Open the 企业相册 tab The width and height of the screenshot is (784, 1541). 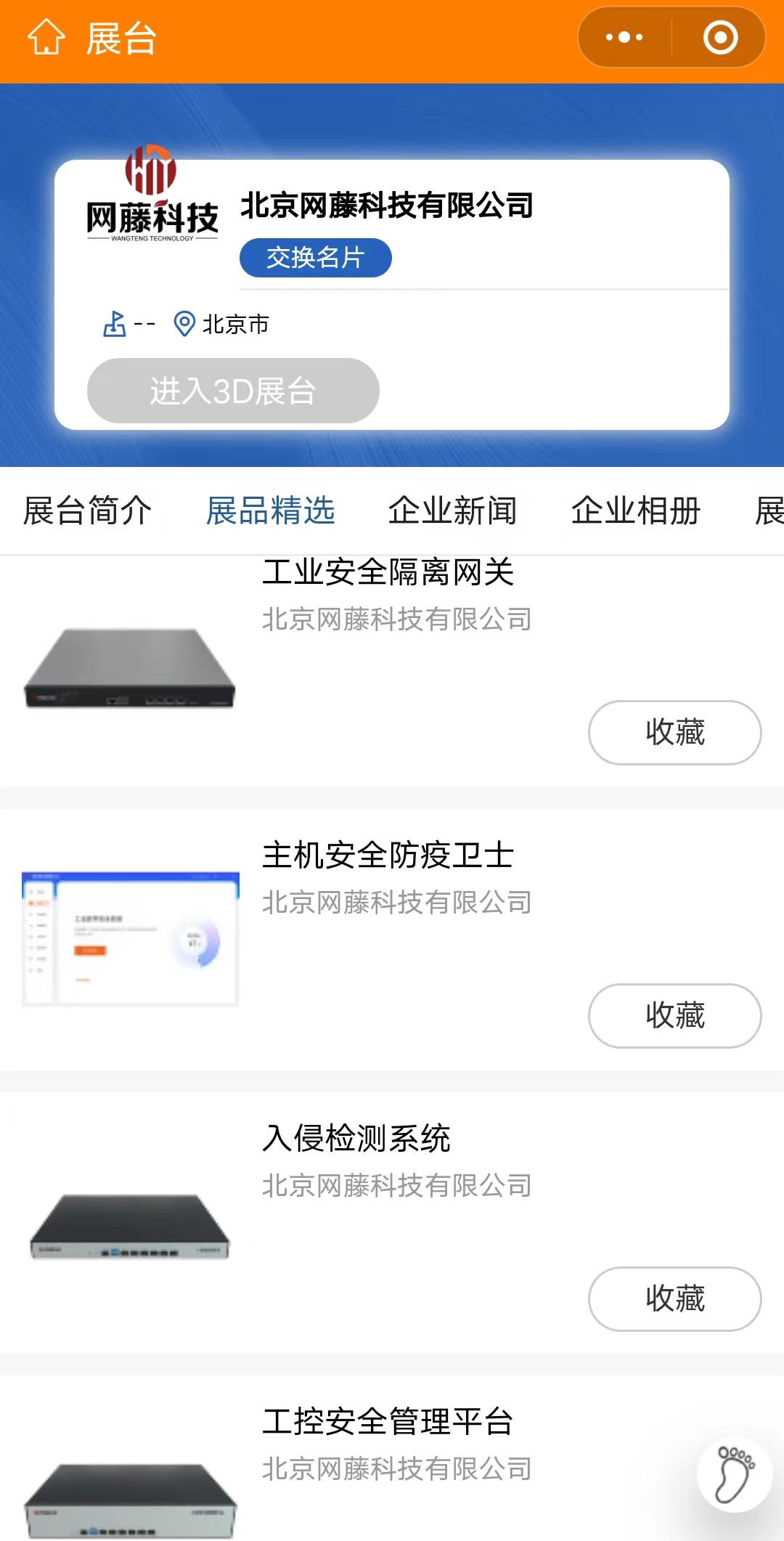pyautogui.click(x=636, y=511)
